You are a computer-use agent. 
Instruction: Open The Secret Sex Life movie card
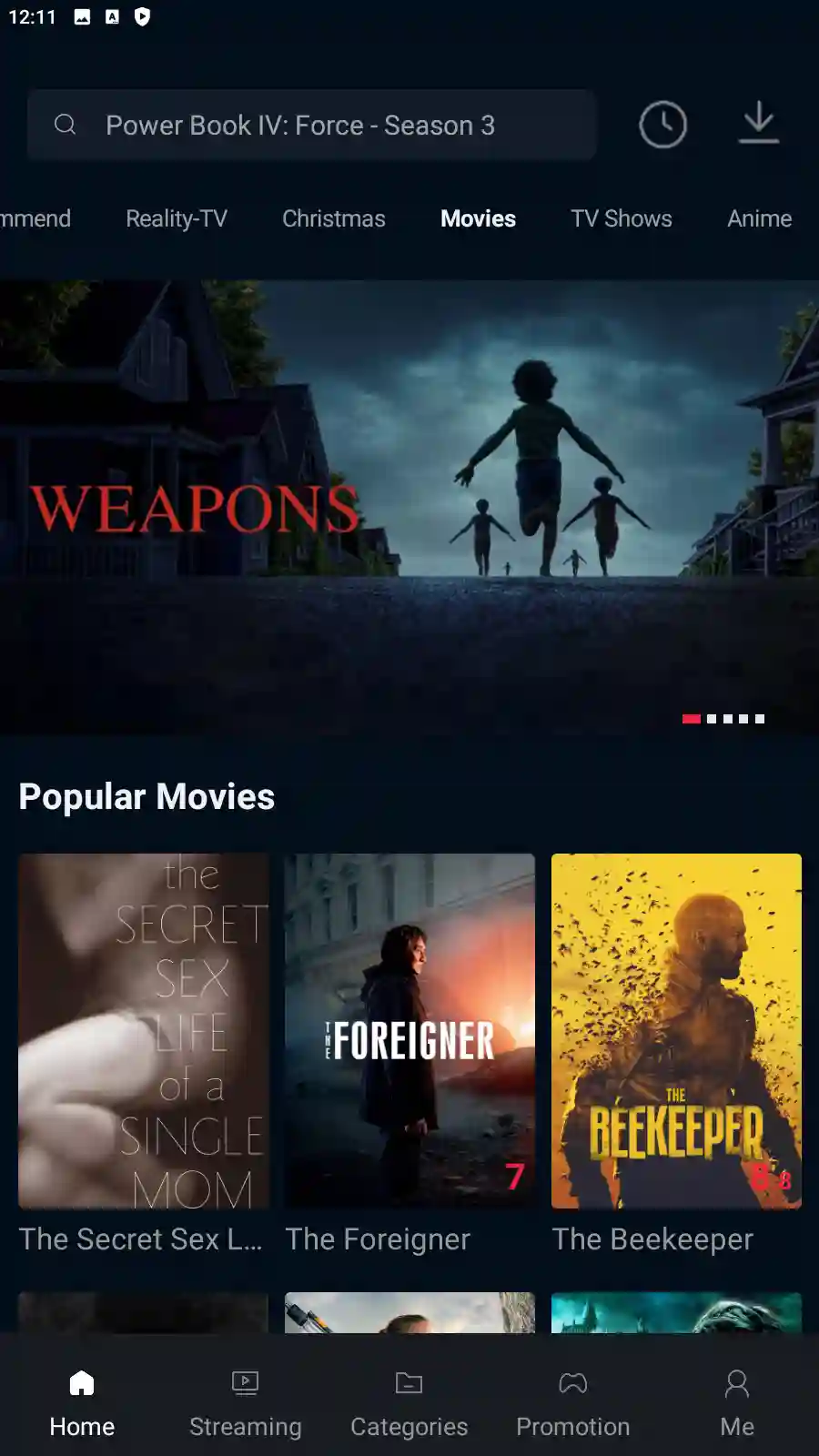click(x=144, y=1031)
